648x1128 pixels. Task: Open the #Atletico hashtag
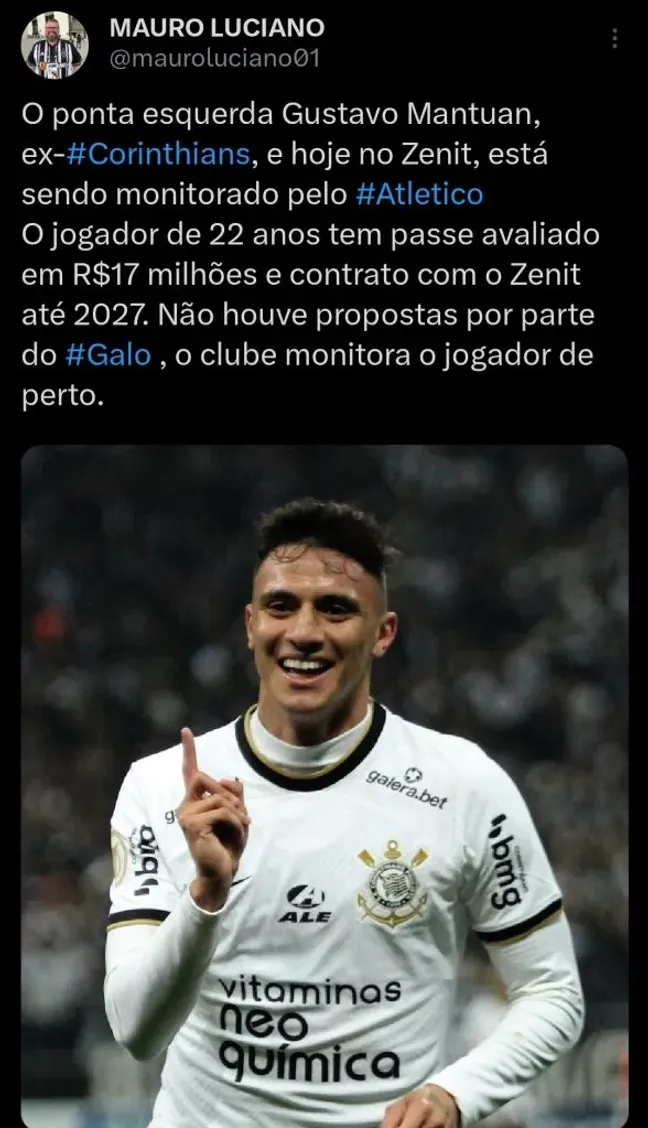click(x=419, y=193)
